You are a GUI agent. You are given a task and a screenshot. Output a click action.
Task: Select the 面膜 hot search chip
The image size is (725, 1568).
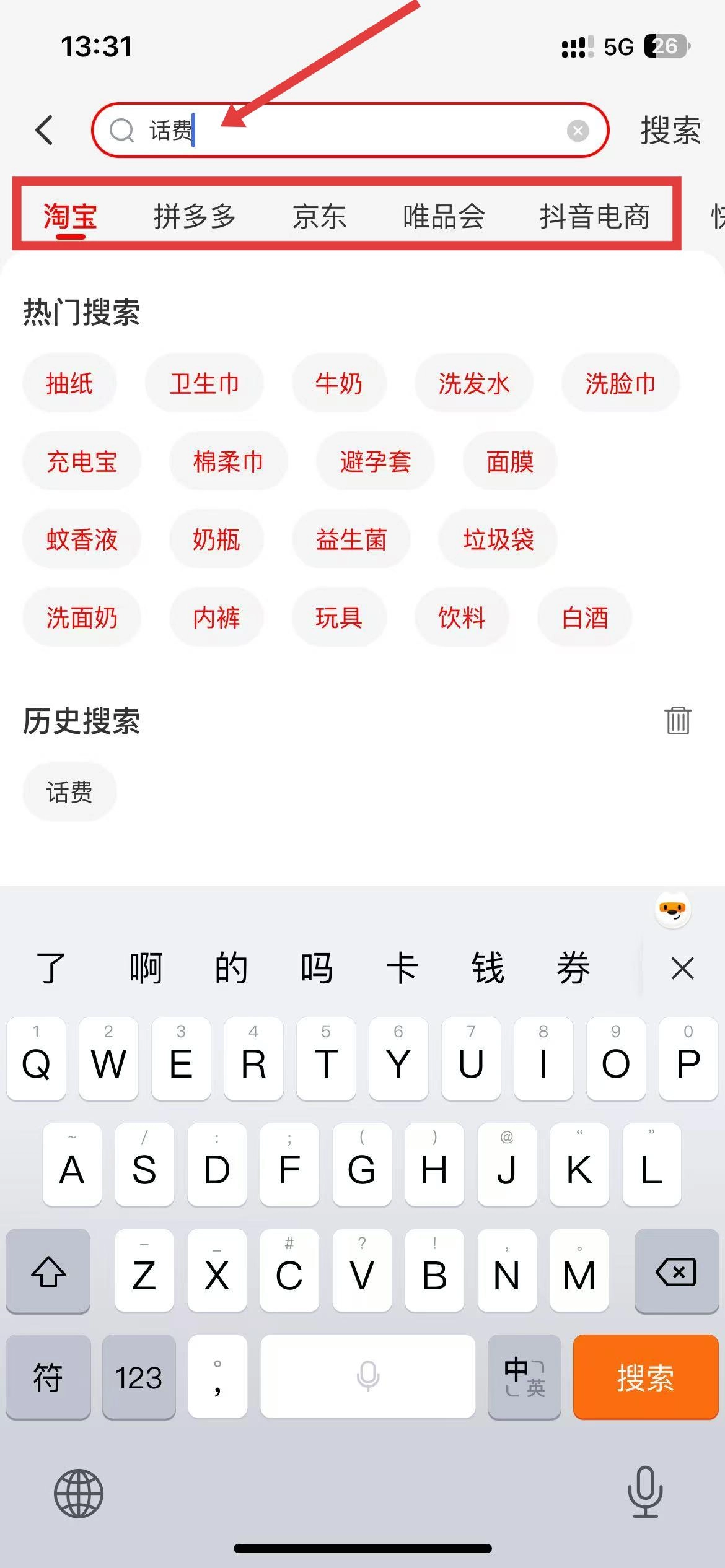(509, 461)
